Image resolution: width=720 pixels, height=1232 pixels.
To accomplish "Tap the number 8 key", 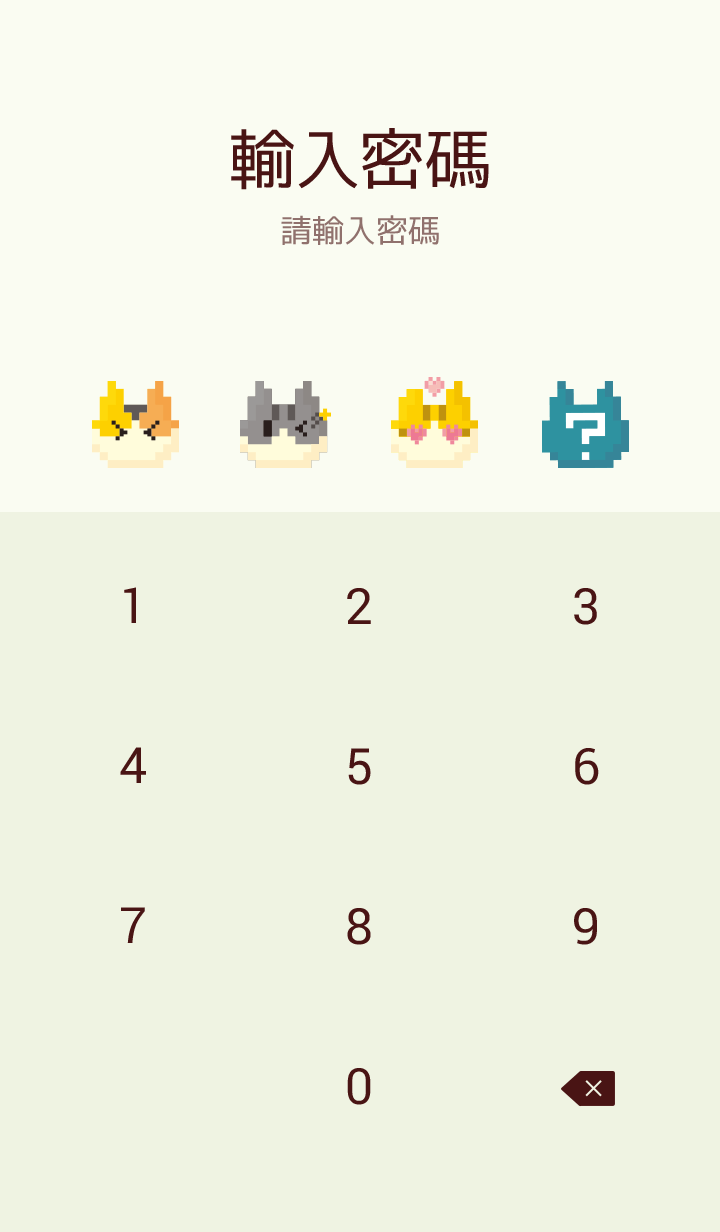I will [359, 927].
